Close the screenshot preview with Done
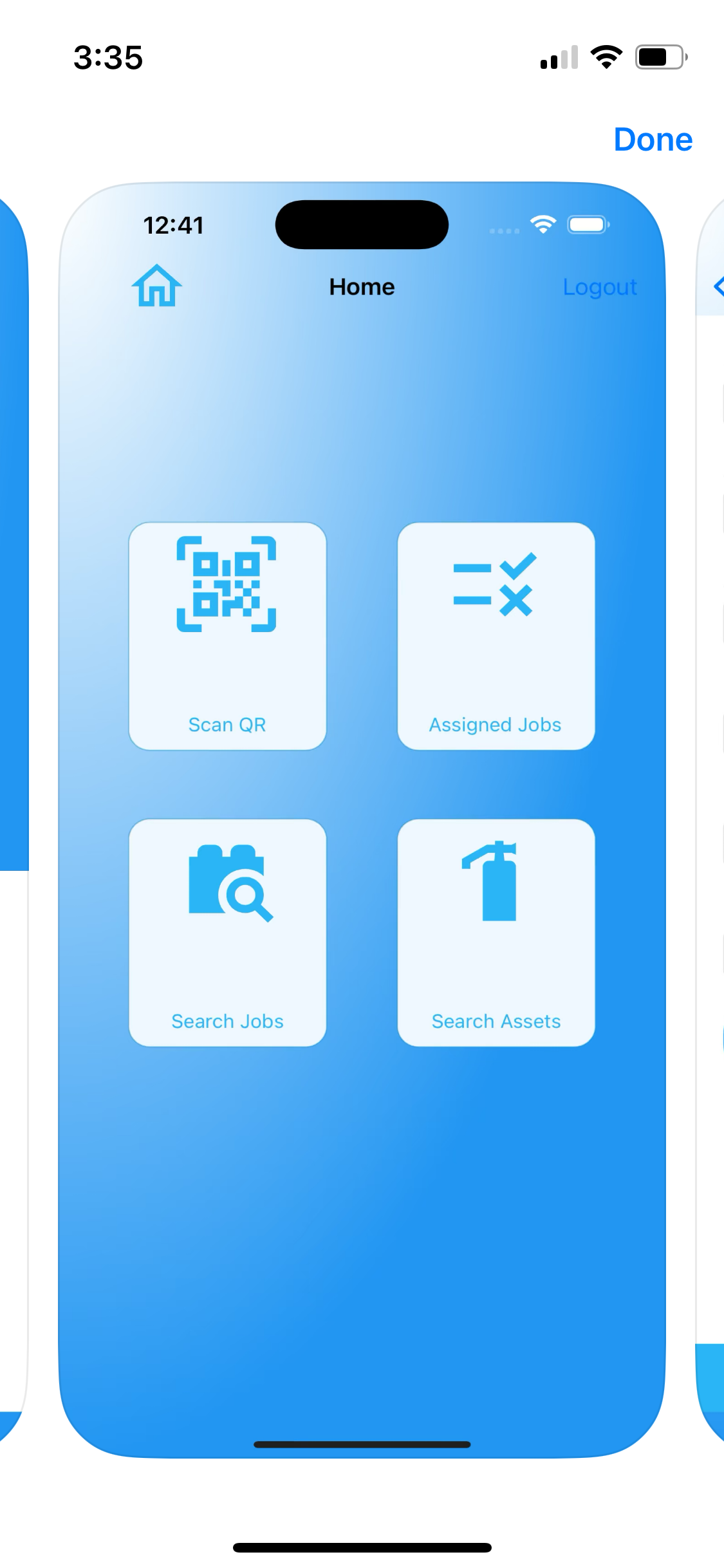Viewport: 724px width, 1568px height. coord(653,140)
